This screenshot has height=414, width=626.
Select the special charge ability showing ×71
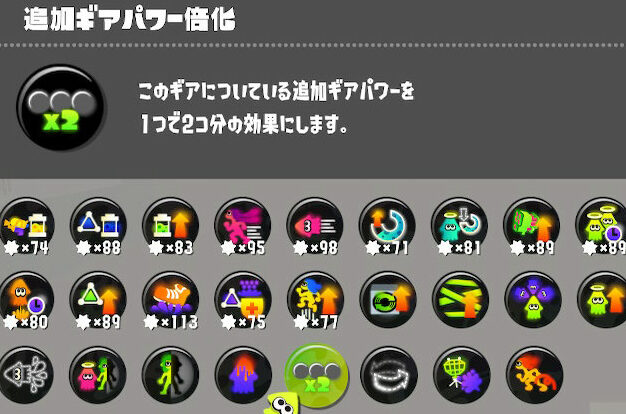pos(387,224)
